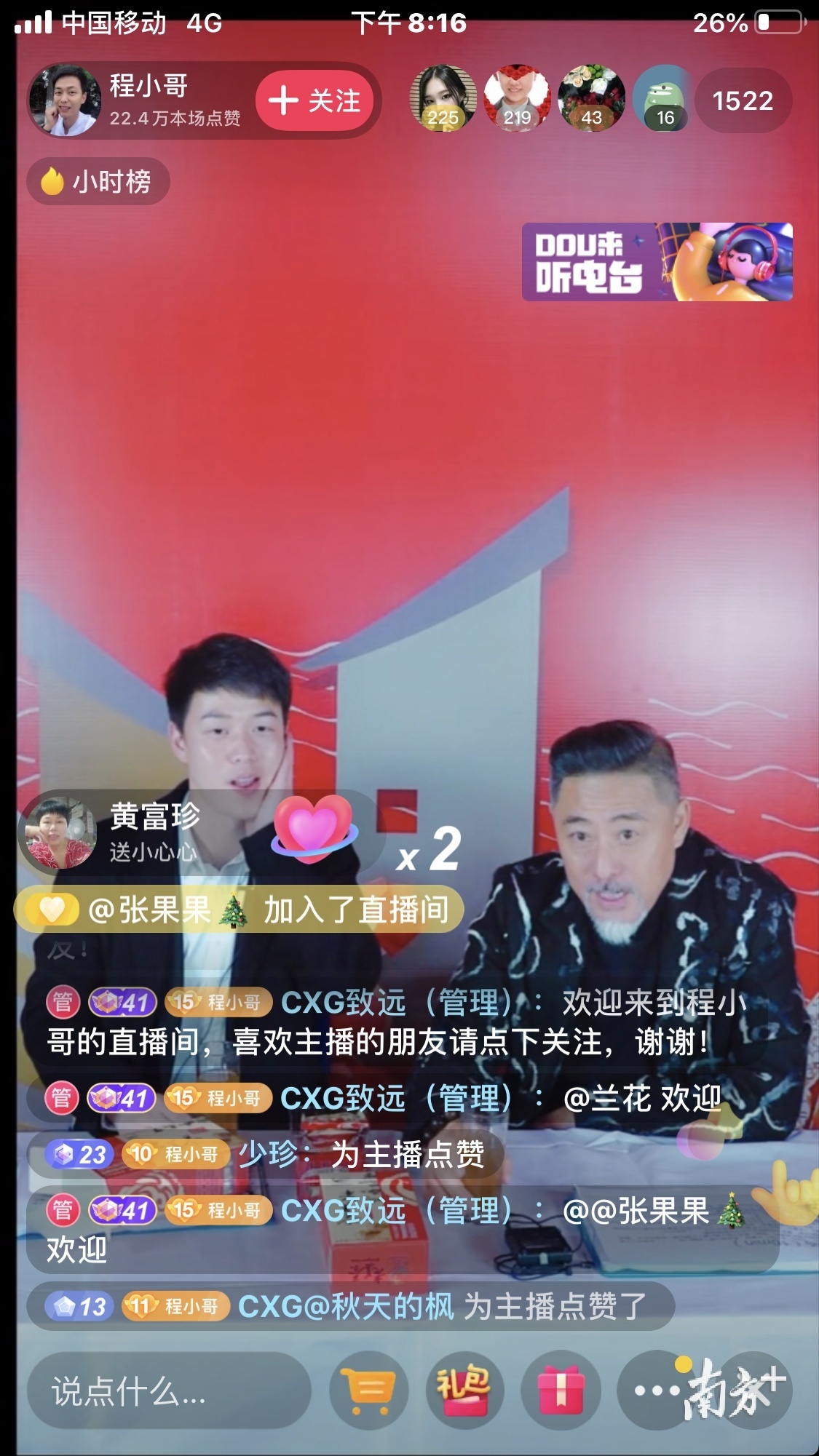819x1456 pixels.
Task: Open the shopping cart
Action: click(x=369, y=1391)
